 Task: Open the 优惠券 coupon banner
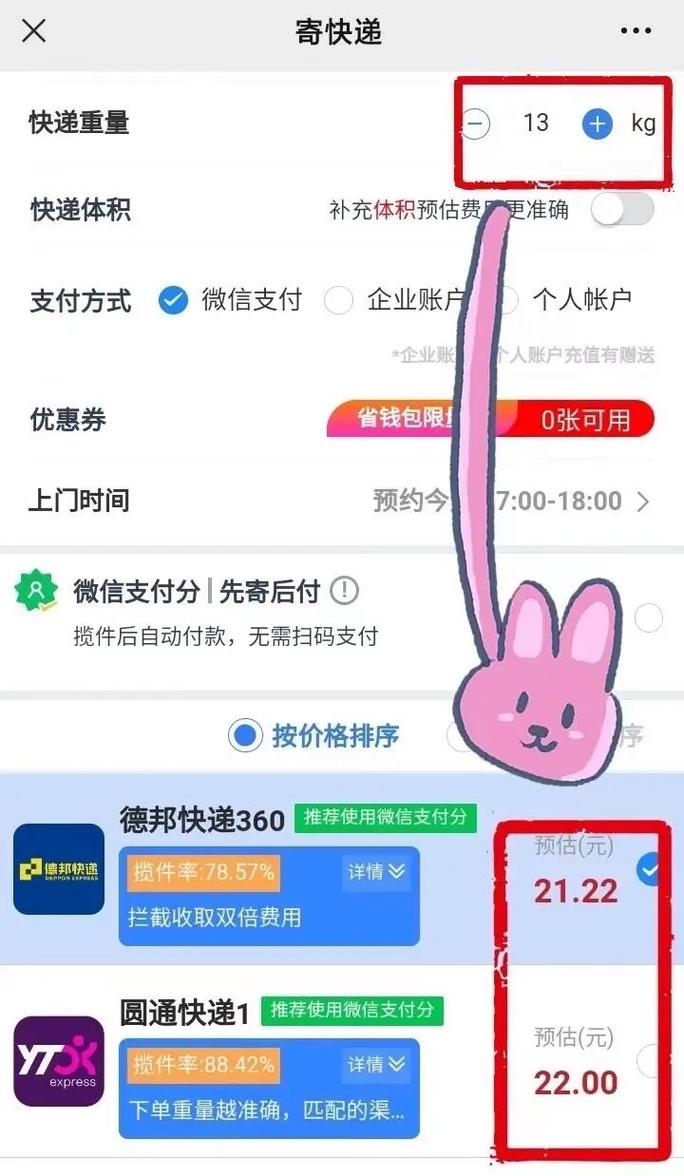click(490, 420)
